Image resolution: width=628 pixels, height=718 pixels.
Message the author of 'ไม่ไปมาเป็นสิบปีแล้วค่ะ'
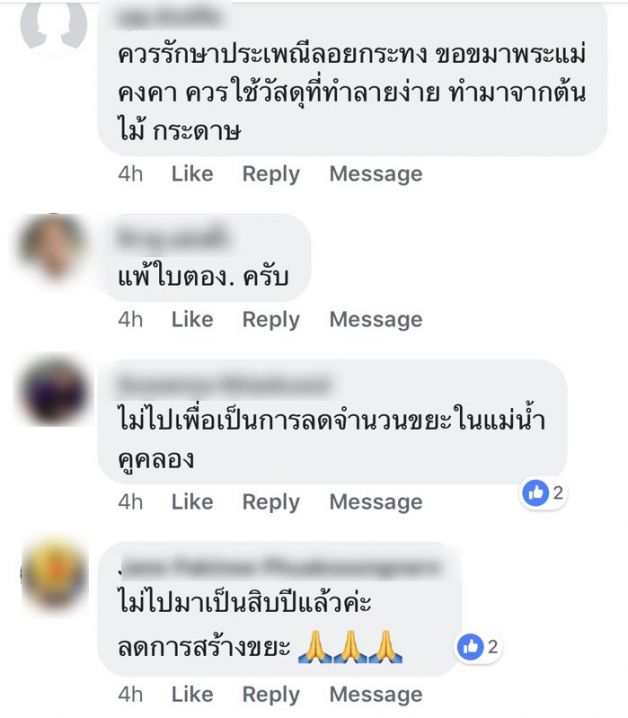376,694
